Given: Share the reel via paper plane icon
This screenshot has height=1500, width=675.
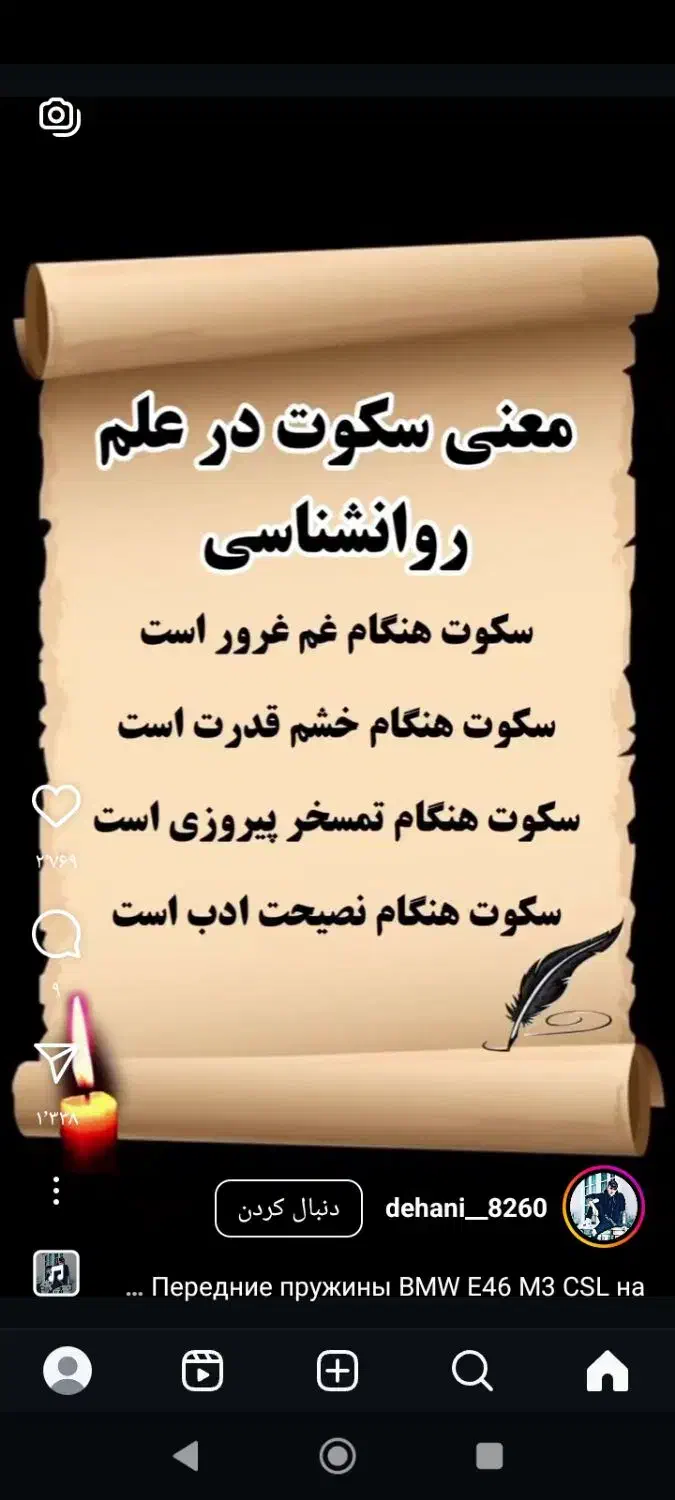Looking at the screenshot, I should 56,1063.
